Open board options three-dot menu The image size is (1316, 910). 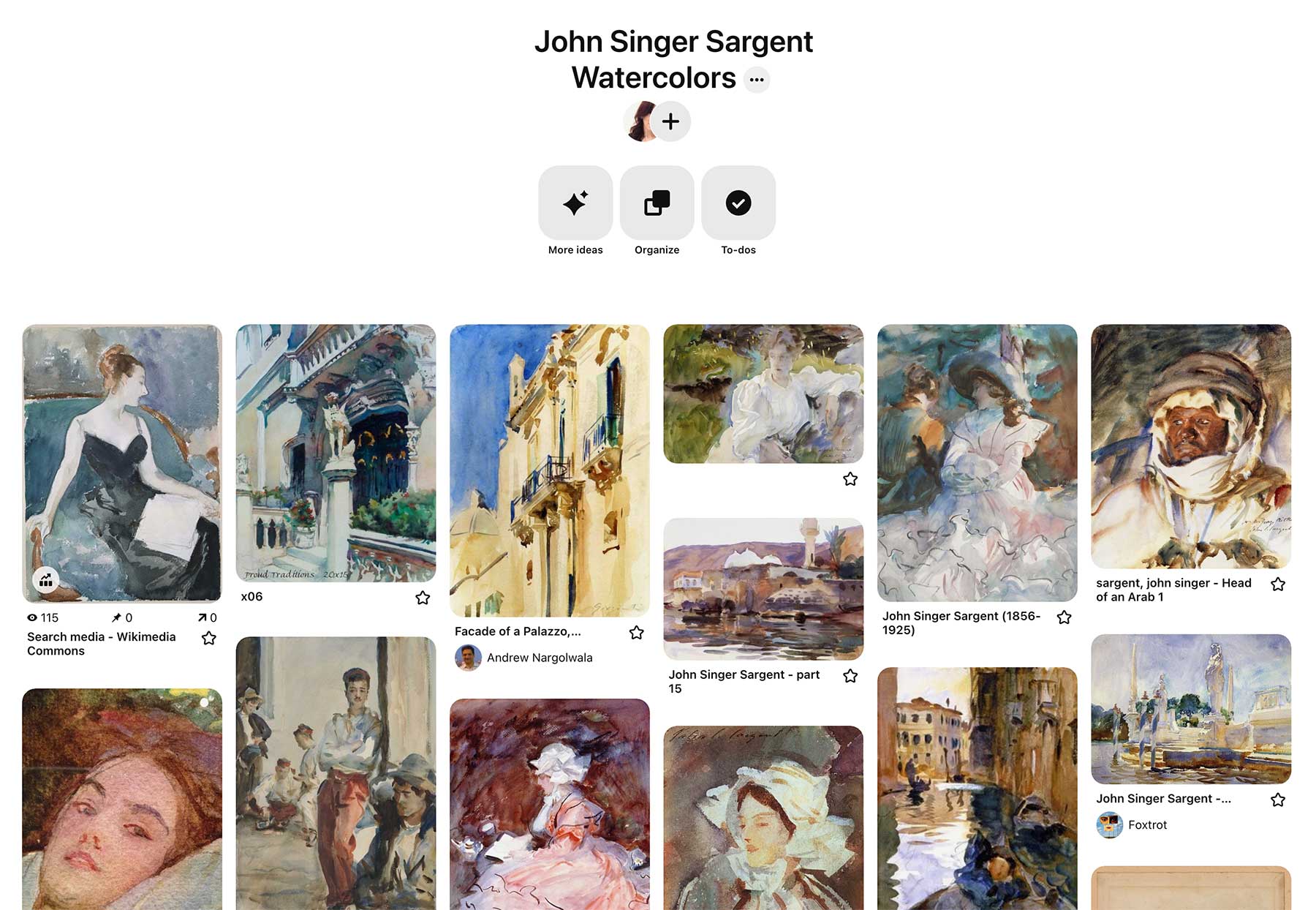tap(757, 79)
